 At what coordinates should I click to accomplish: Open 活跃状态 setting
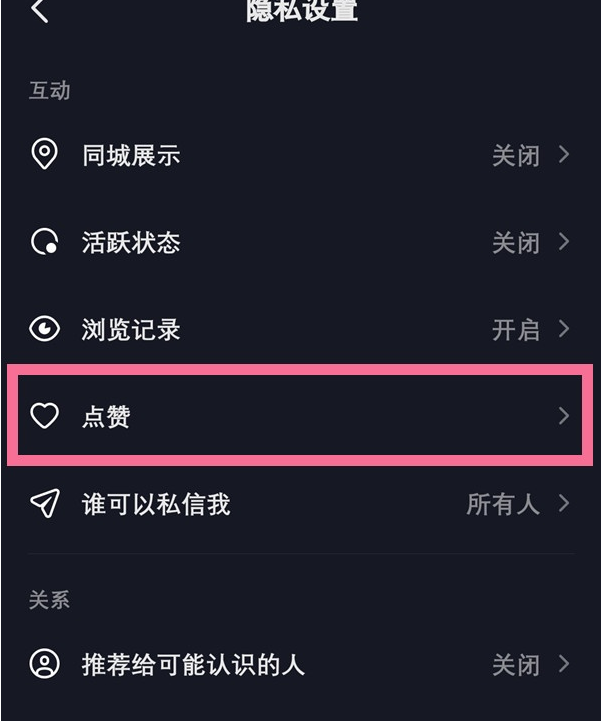click(x=300, y=243)
